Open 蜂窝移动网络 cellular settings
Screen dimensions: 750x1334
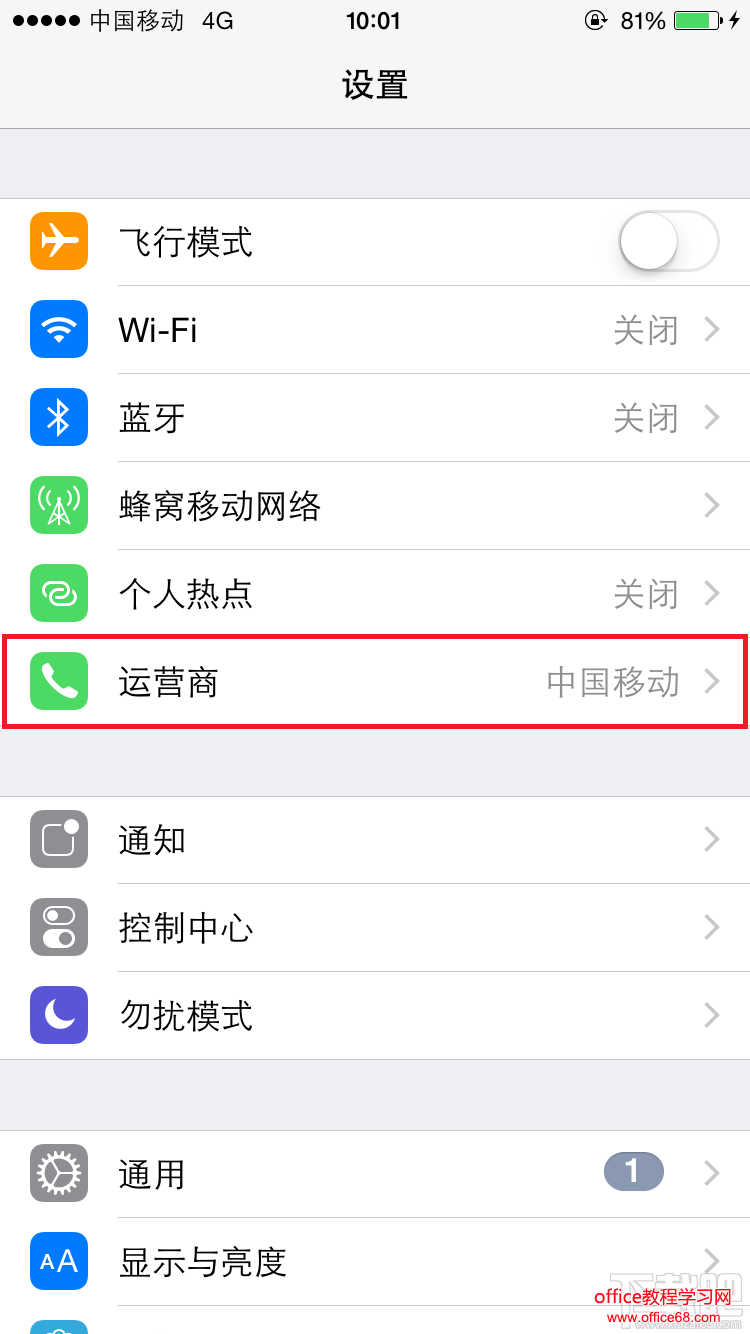click(x=375, y=506)
